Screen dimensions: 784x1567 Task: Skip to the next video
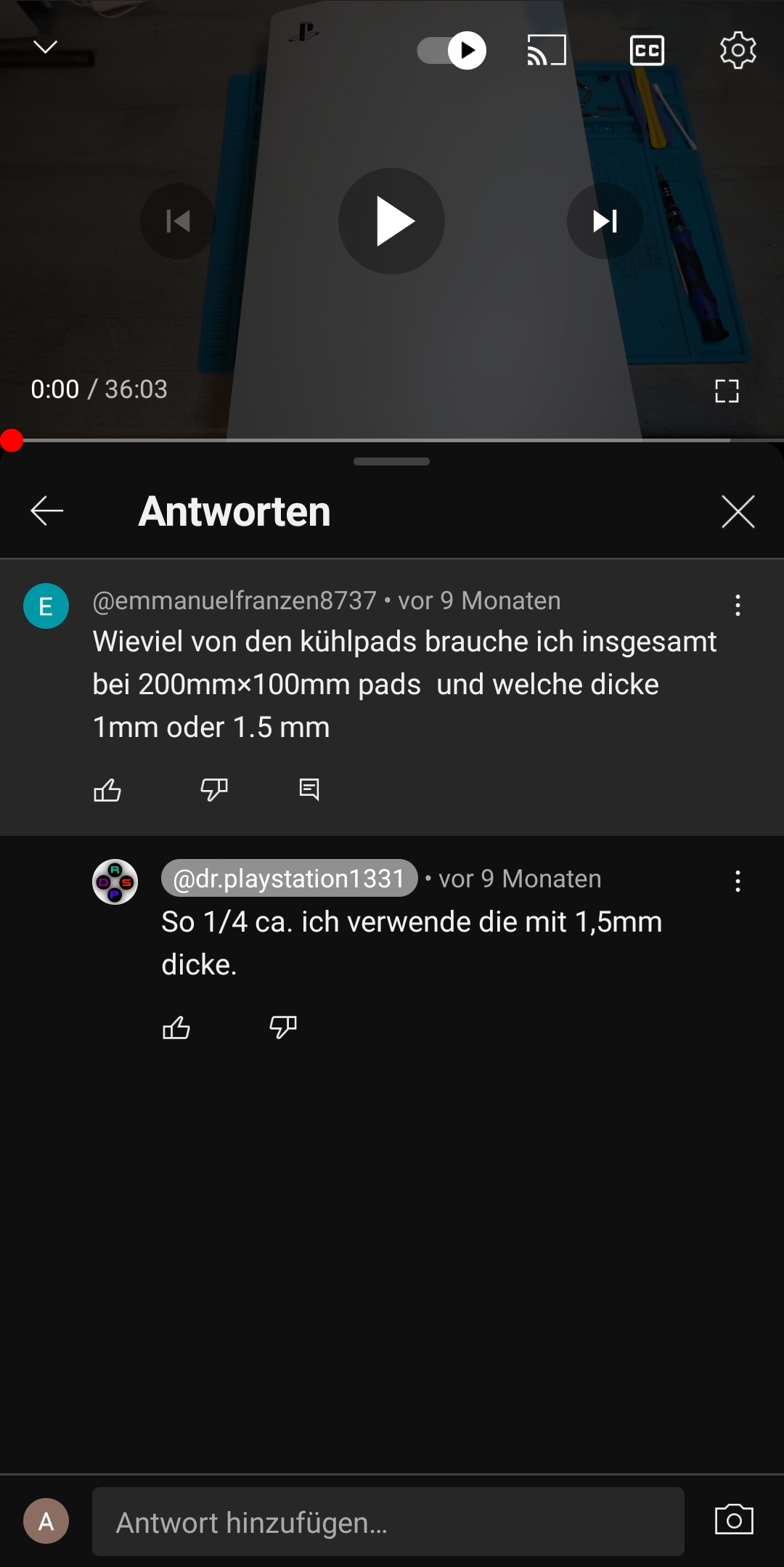click(605, 221)
